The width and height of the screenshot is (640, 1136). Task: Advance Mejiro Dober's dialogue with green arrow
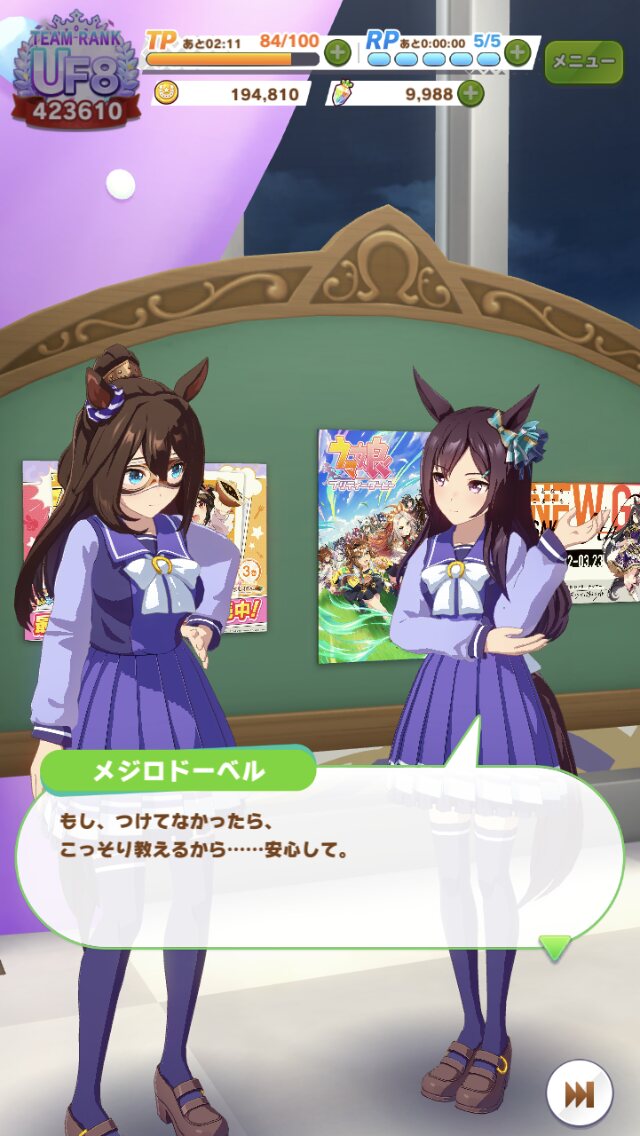554,948
